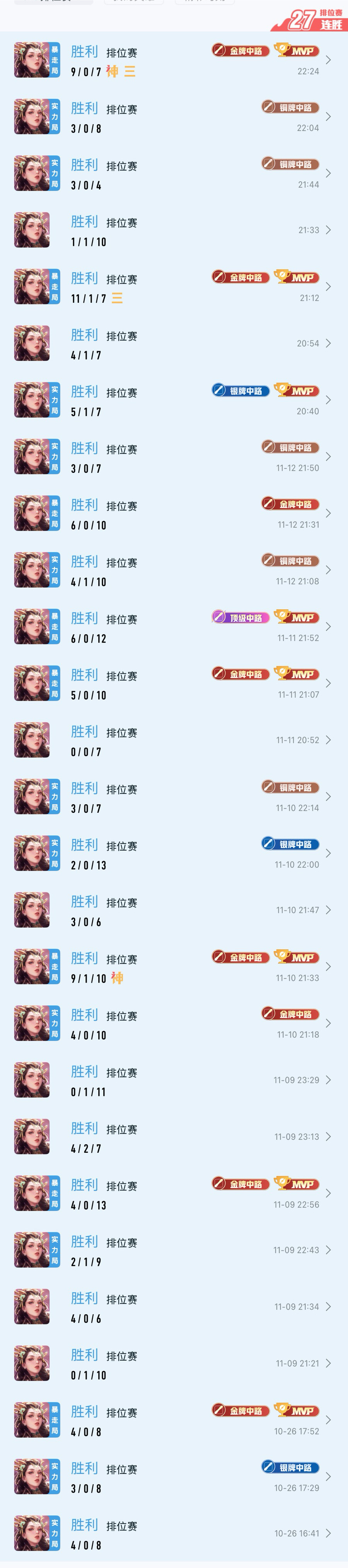348x1568 pixels.
Task: Open the 11-11 20:52 match 0/0/7
Action: [x=174, y=740]
